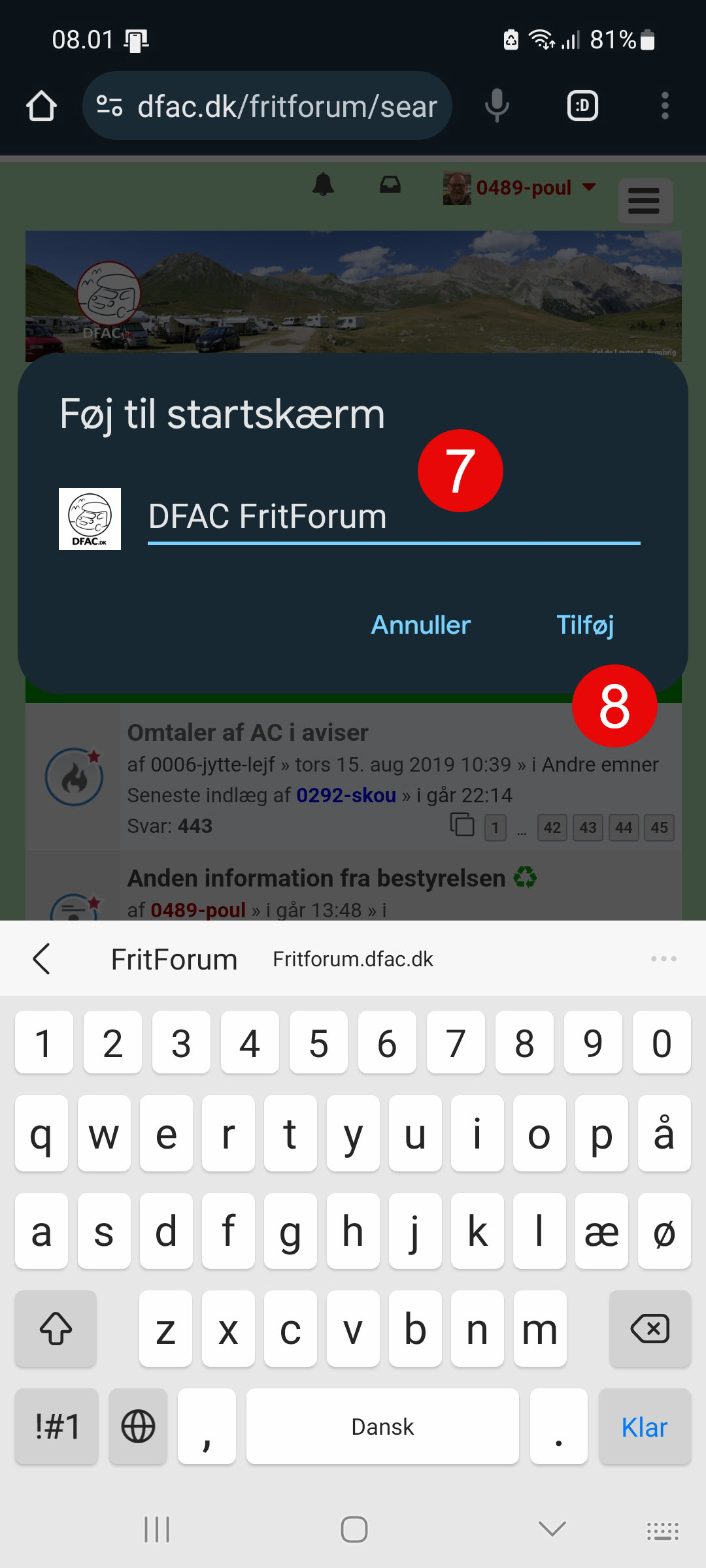This screenshot has height=1568, width=706.
Task: Tap the dfac.dk address bar
Action: pyautogui.click(x=267, y=106)
